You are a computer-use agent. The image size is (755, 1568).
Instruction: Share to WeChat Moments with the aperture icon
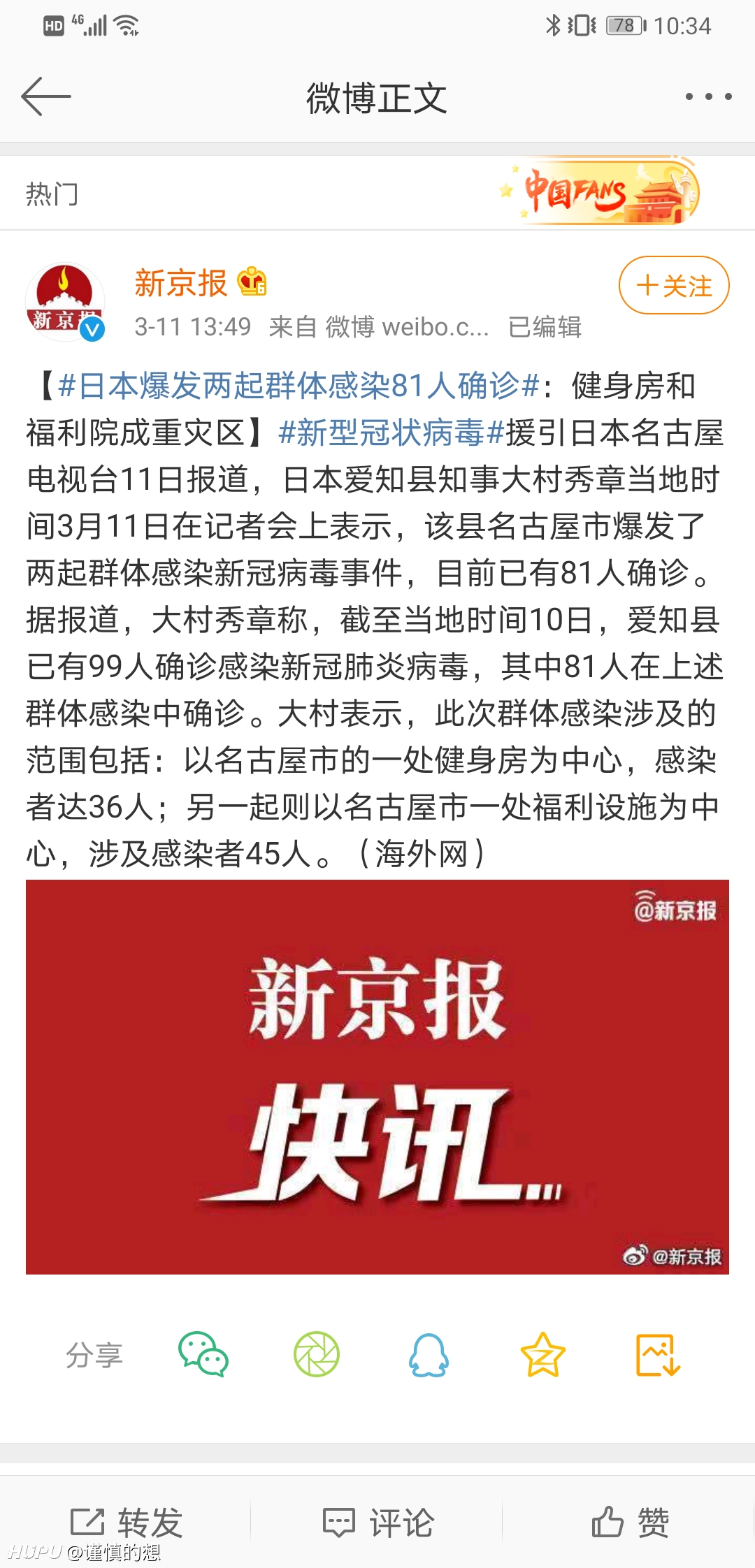[x=317, y=1355]
